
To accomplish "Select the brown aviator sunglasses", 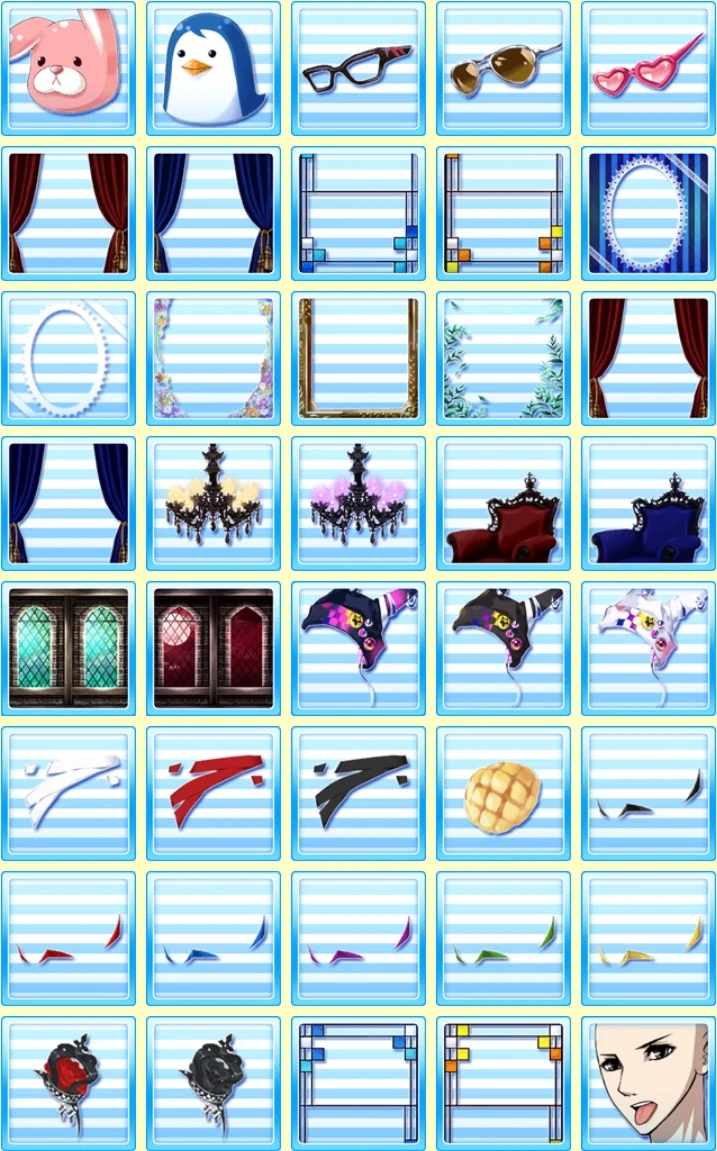I will [x=503, y=68].
